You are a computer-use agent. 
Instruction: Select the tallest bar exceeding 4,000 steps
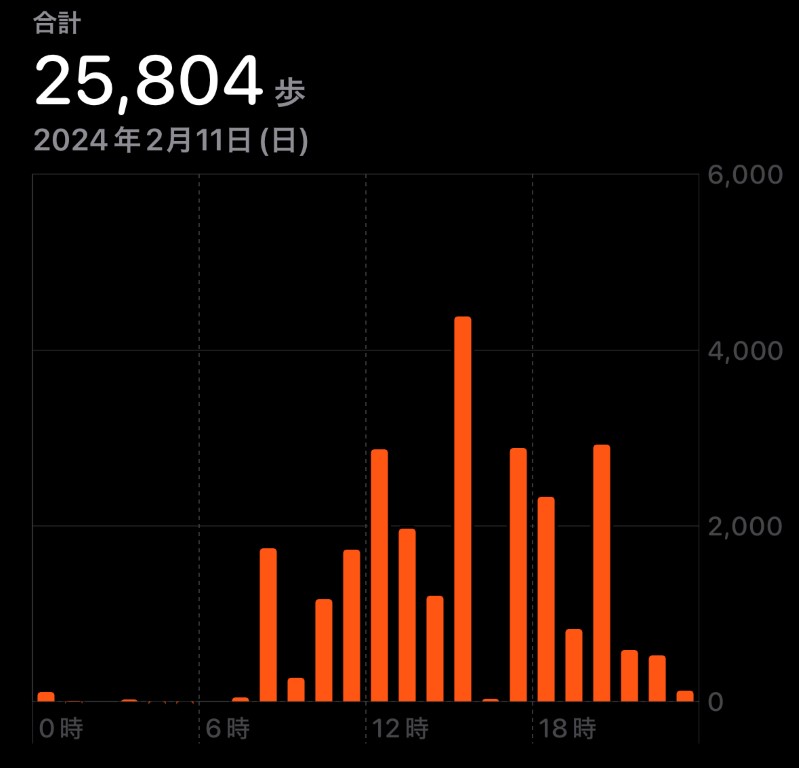[462, 510]
